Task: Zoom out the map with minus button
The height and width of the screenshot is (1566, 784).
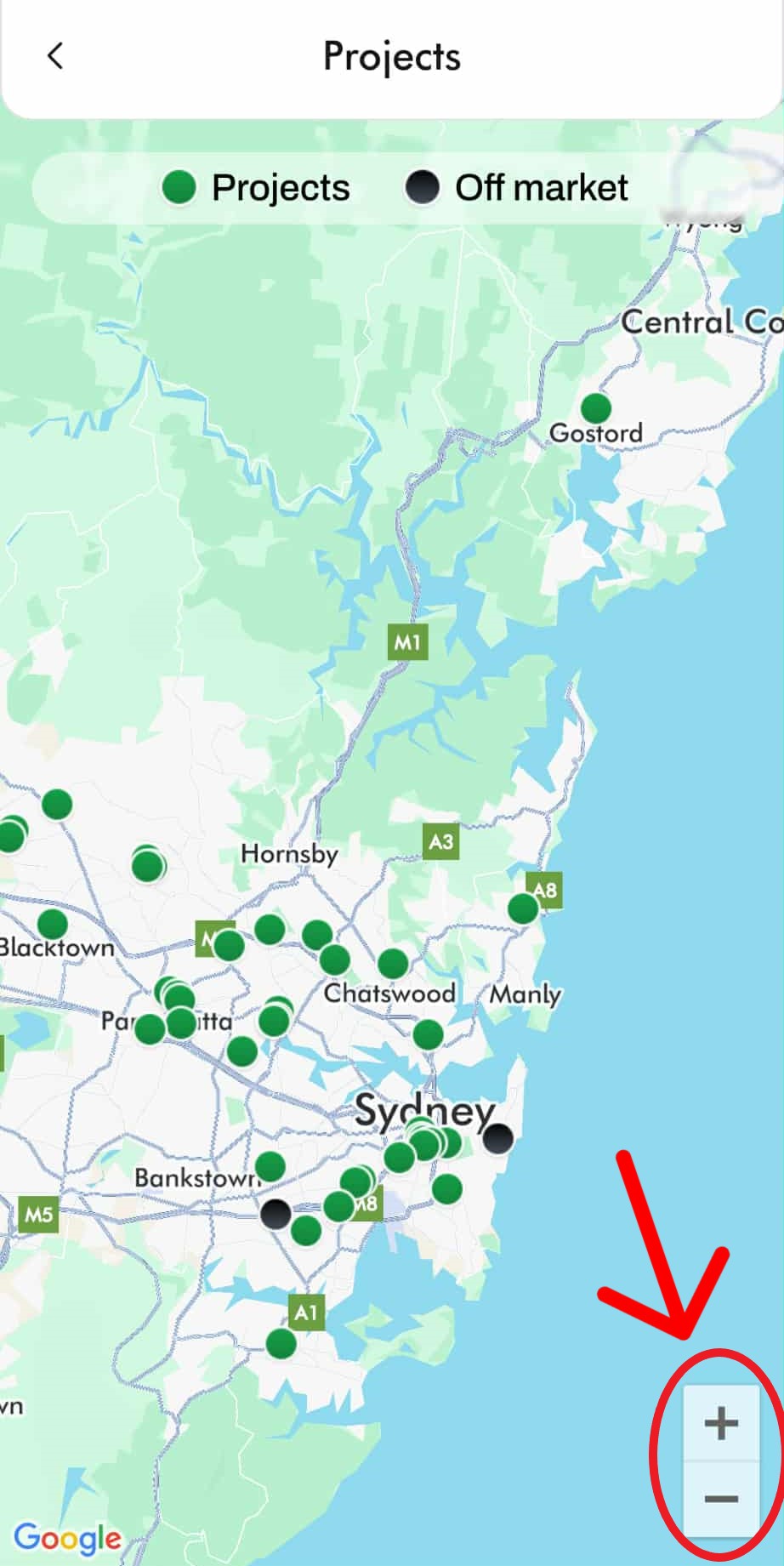Action: coord(720,1499)
